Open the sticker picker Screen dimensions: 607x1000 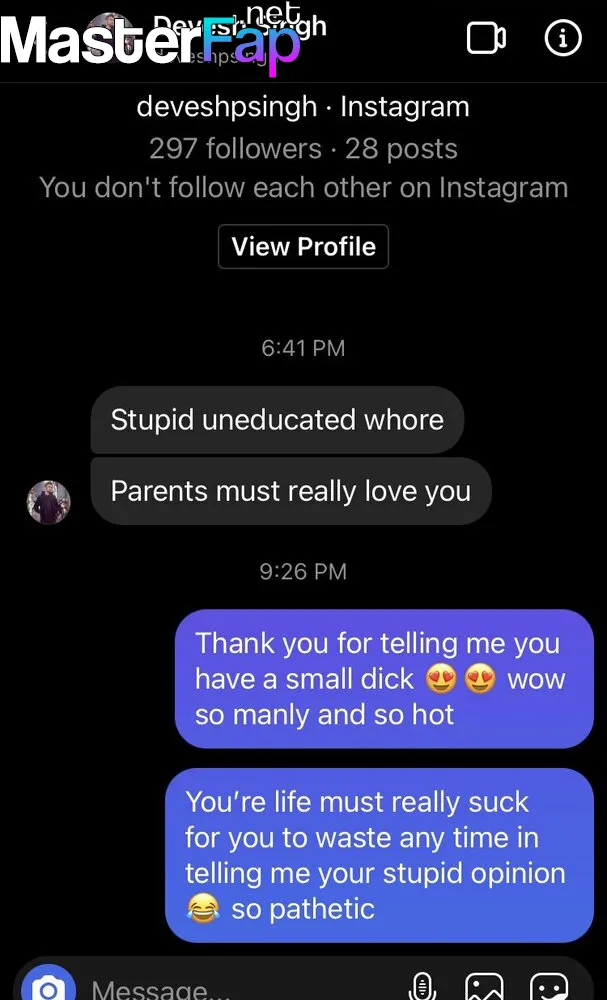tap(549, 987)
